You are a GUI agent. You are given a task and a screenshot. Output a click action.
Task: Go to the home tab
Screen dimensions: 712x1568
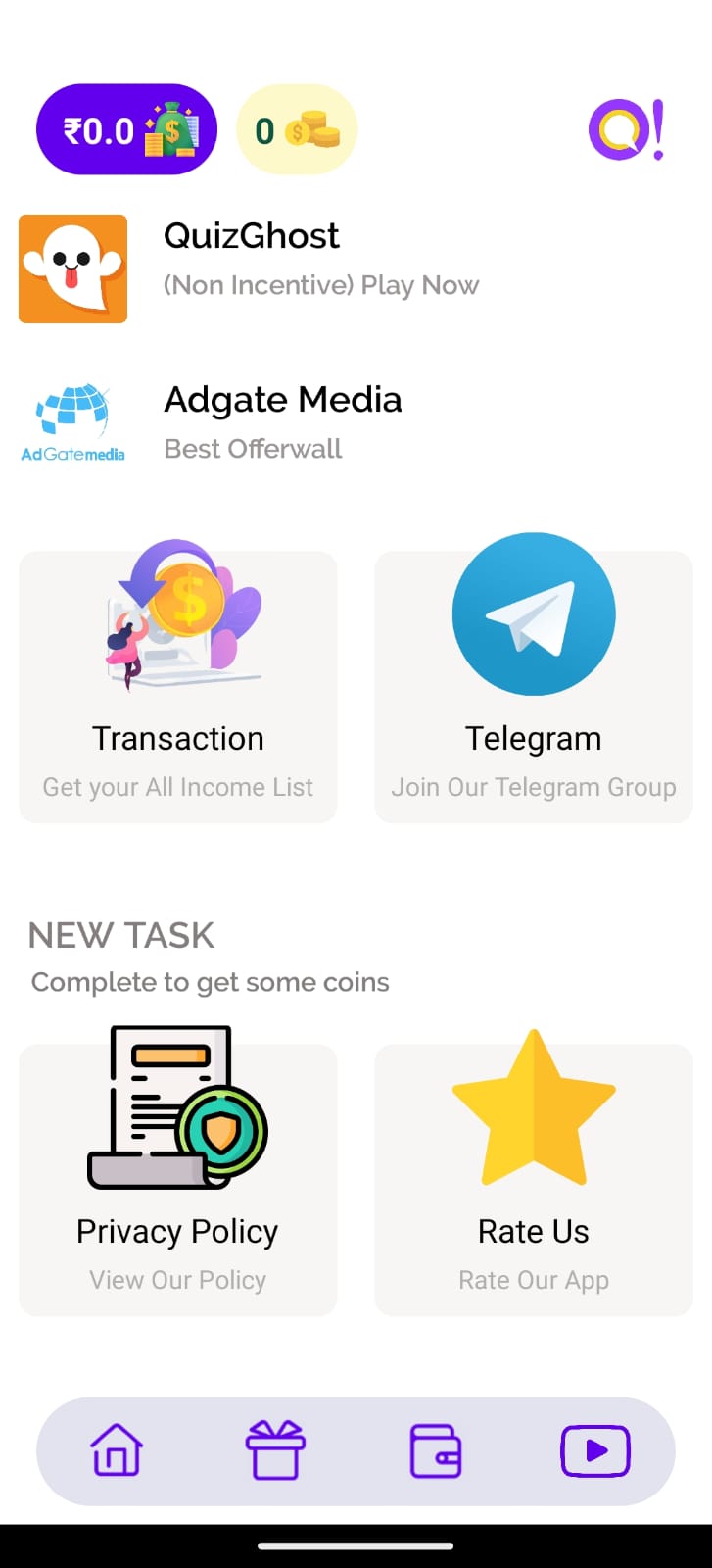(x=117, y=1450)
